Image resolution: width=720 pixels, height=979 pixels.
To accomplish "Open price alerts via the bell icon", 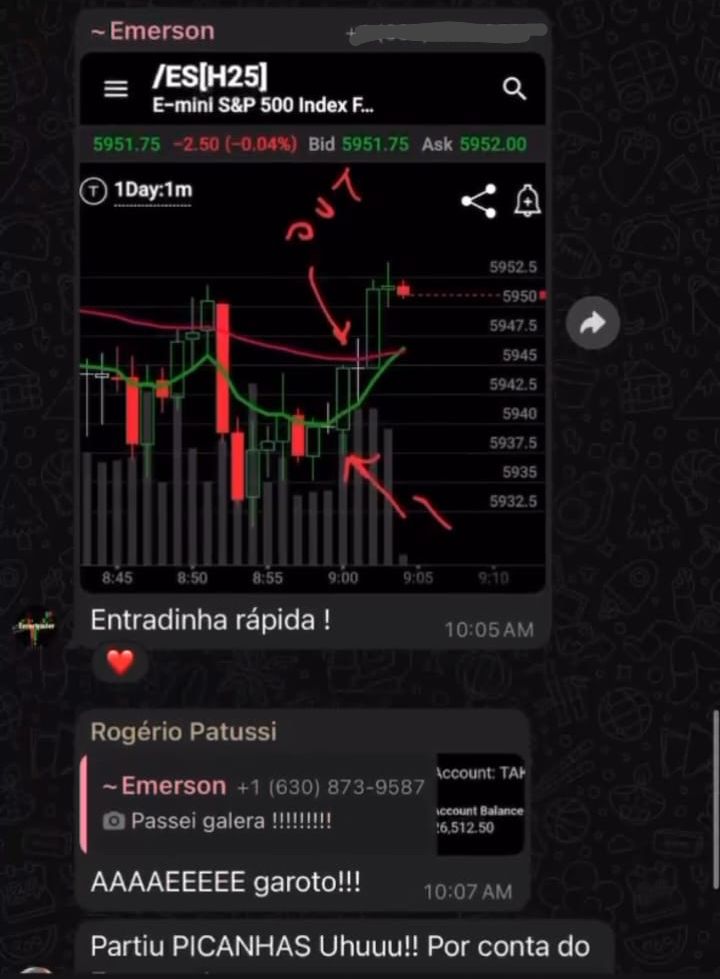I will (528, 200).
